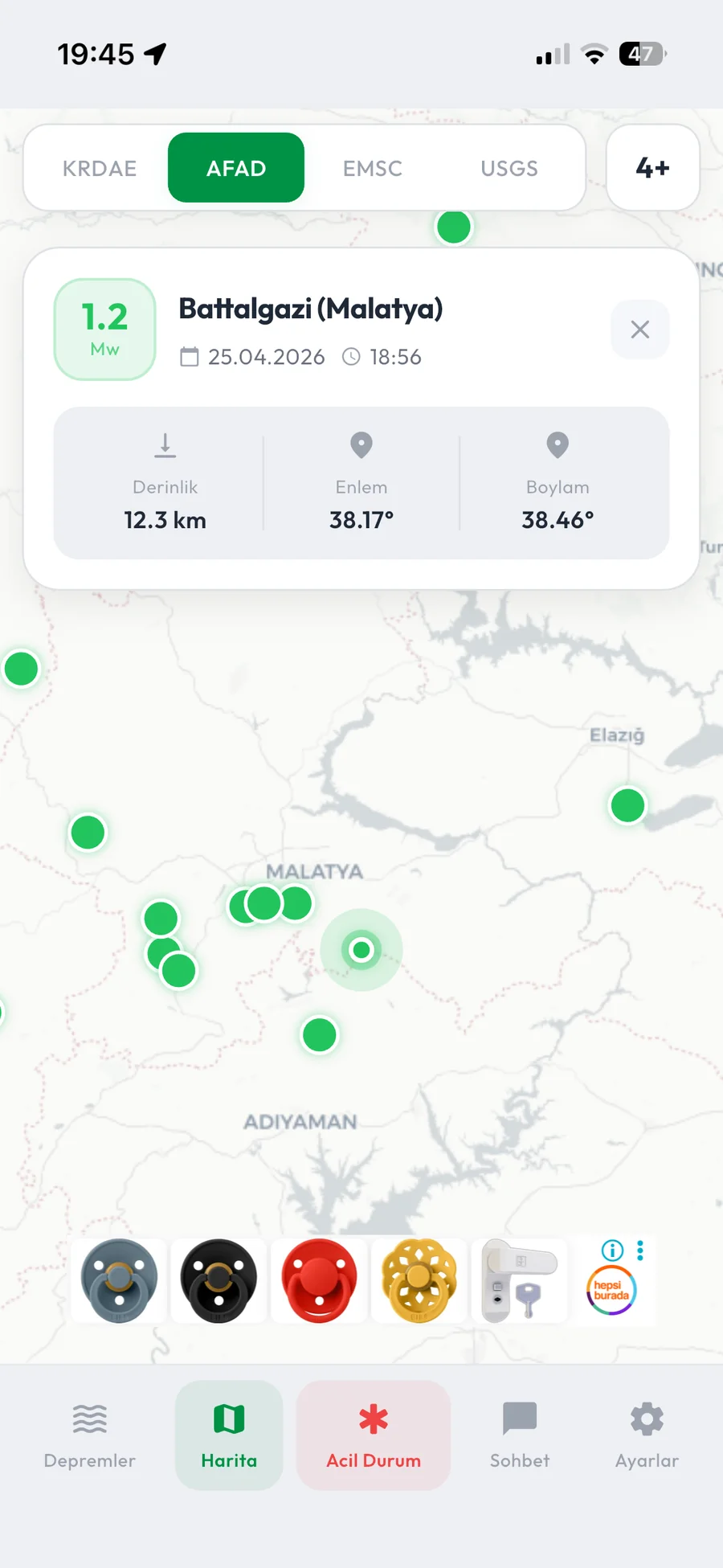Toggle the AFAD source selection
The width and height of the screenshot is (723, 1568).
click(235, 168)
